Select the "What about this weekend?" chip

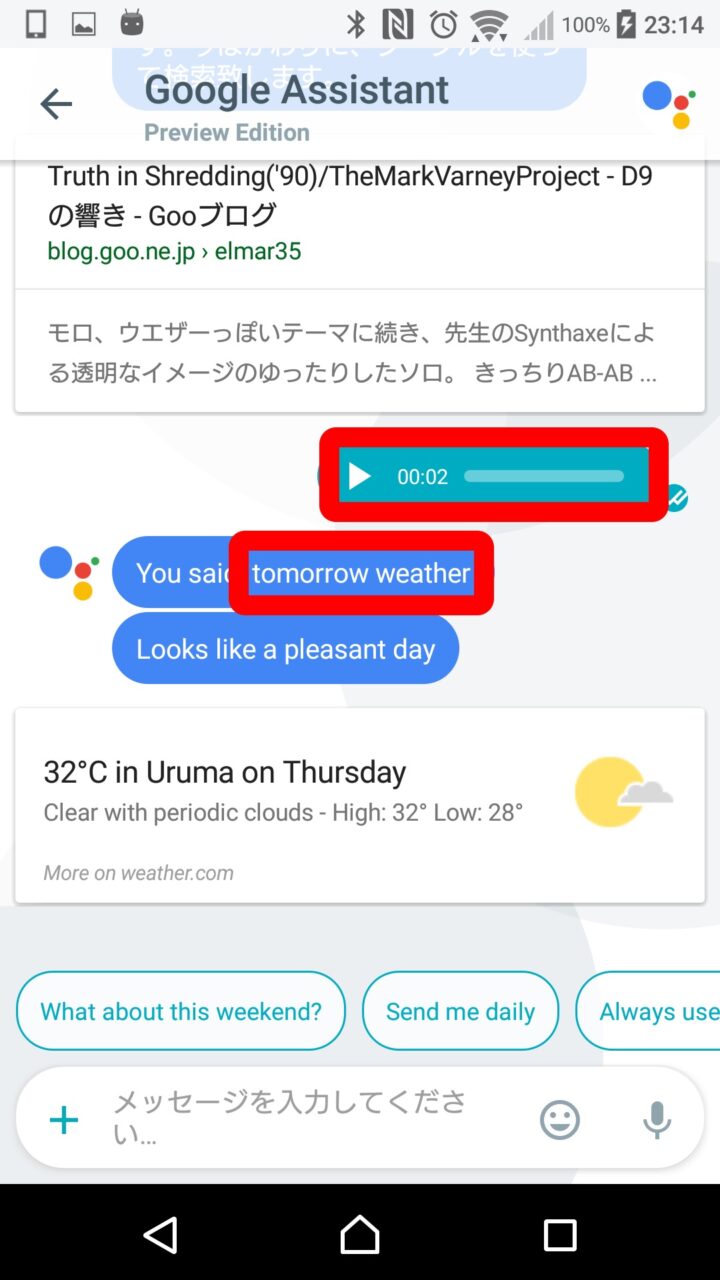pos(181,1011)
